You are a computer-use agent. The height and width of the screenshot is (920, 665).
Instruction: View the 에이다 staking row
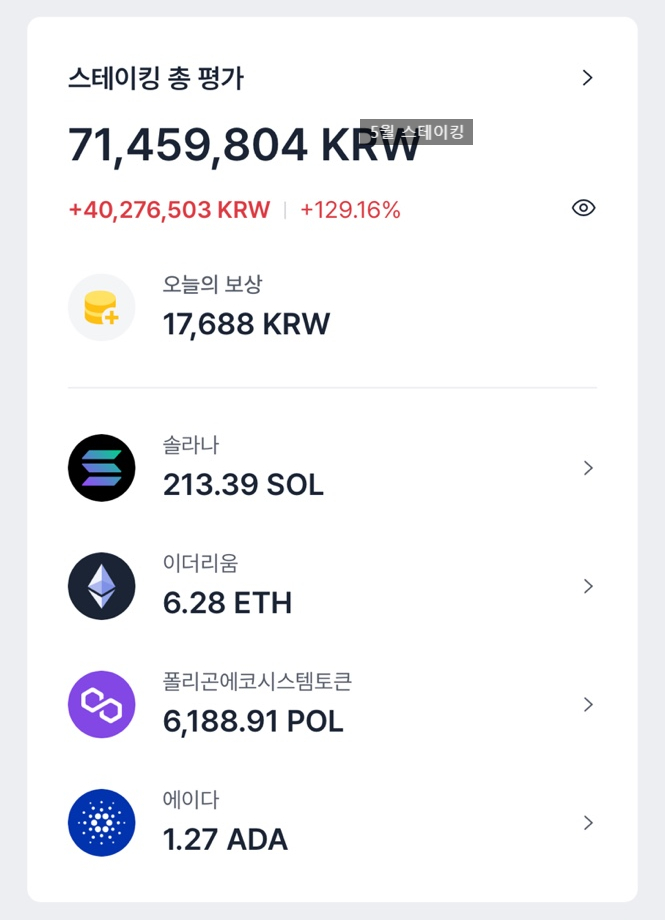[330, 823]
